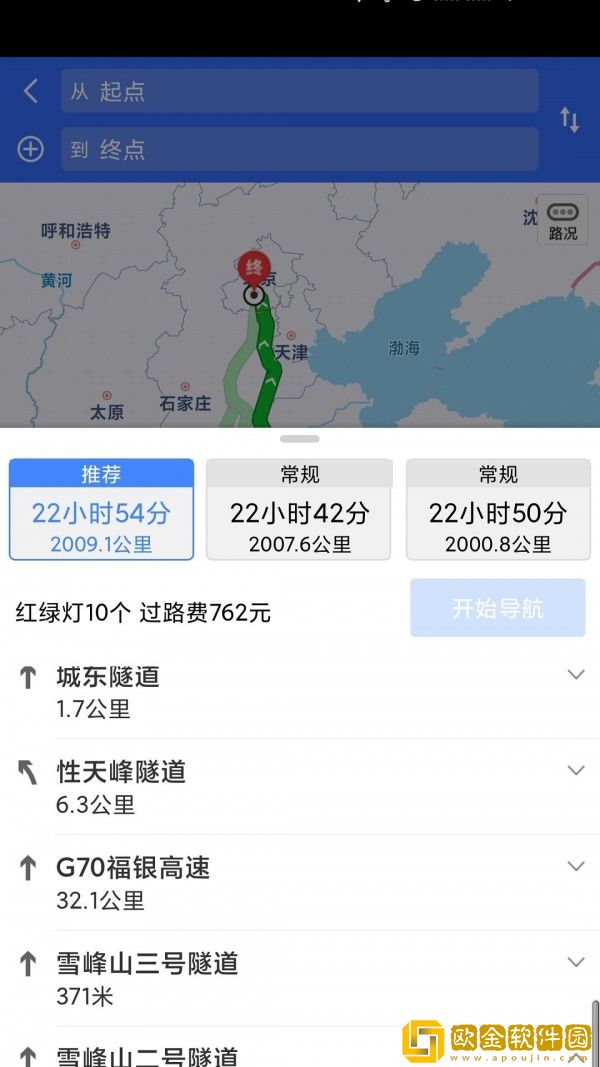This screenshot has height=1067, width=600.
Task: Toggle the 路况 traffic layer
Action: 563,220
